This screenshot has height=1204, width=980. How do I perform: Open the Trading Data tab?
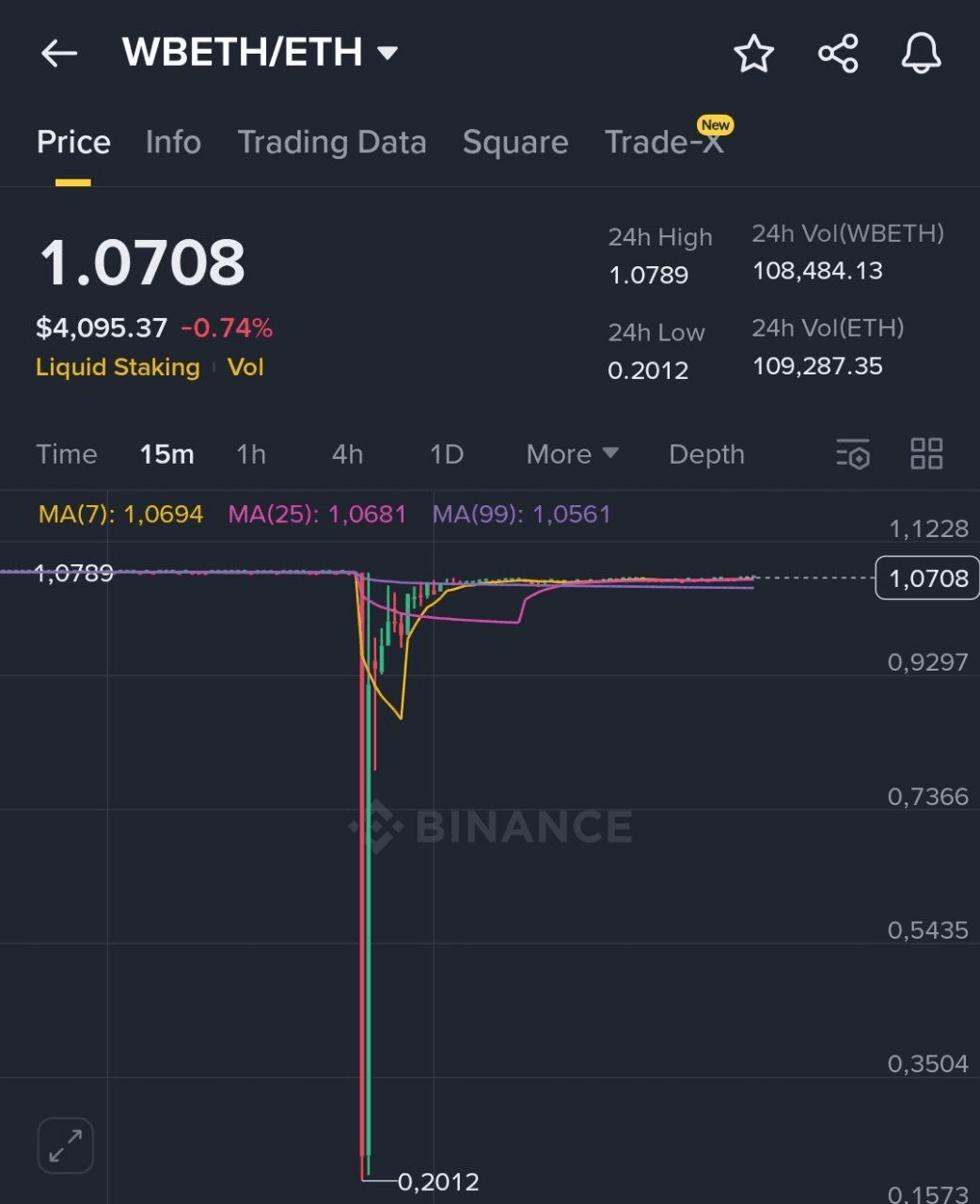click(x=331, y=142)
